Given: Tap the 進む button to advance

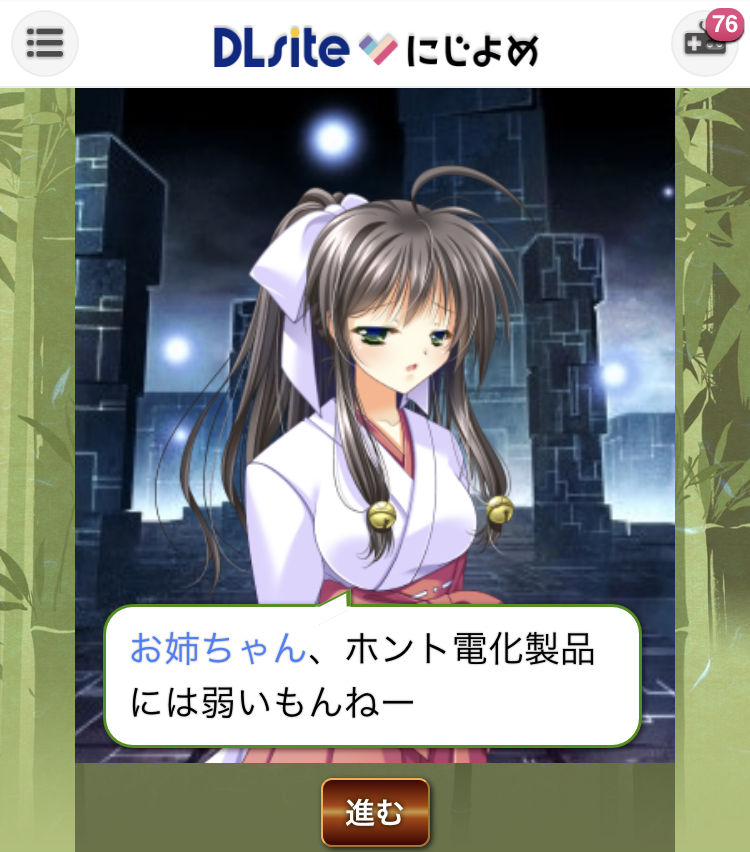Looking at the screenshot, I should tap(375, 812).
